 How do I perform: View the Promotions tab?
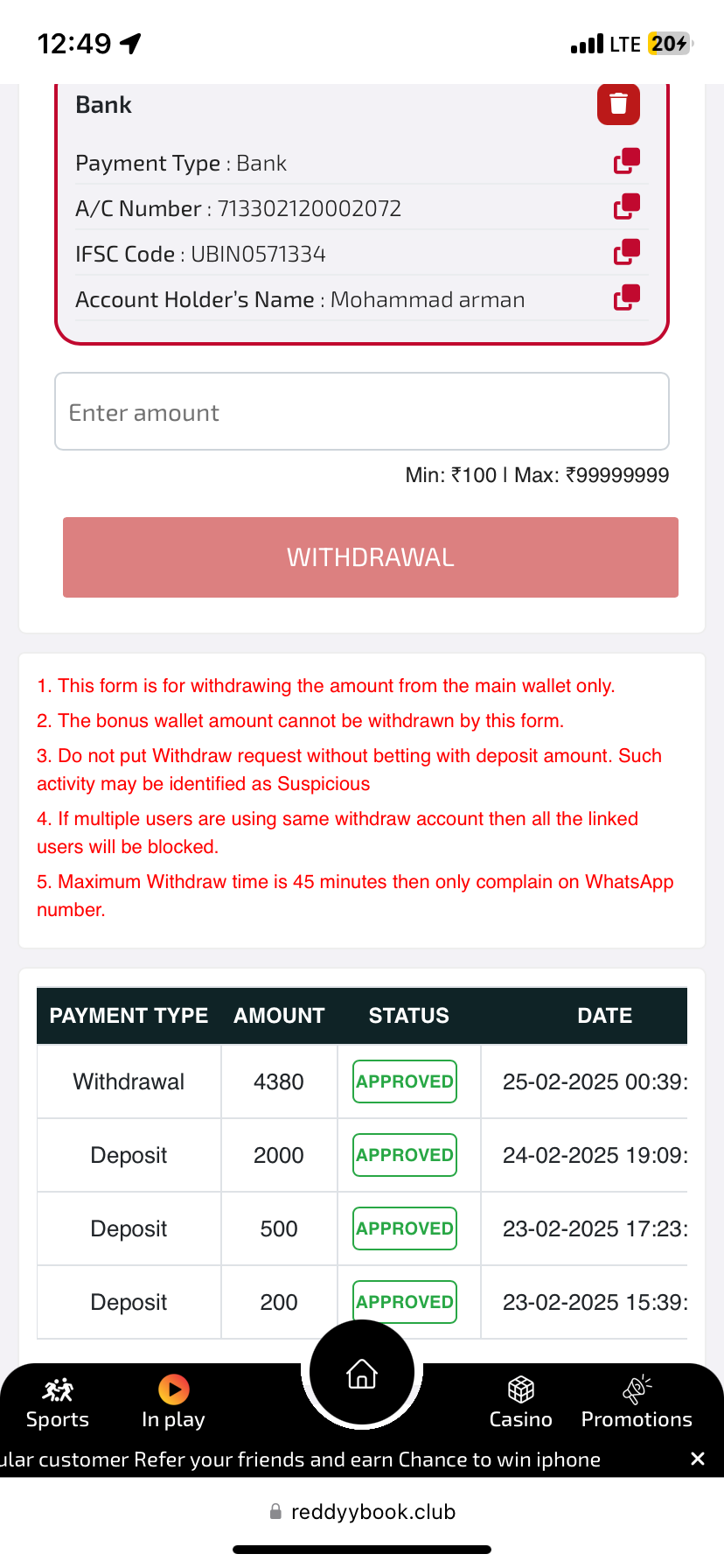tap(637, 1403)
